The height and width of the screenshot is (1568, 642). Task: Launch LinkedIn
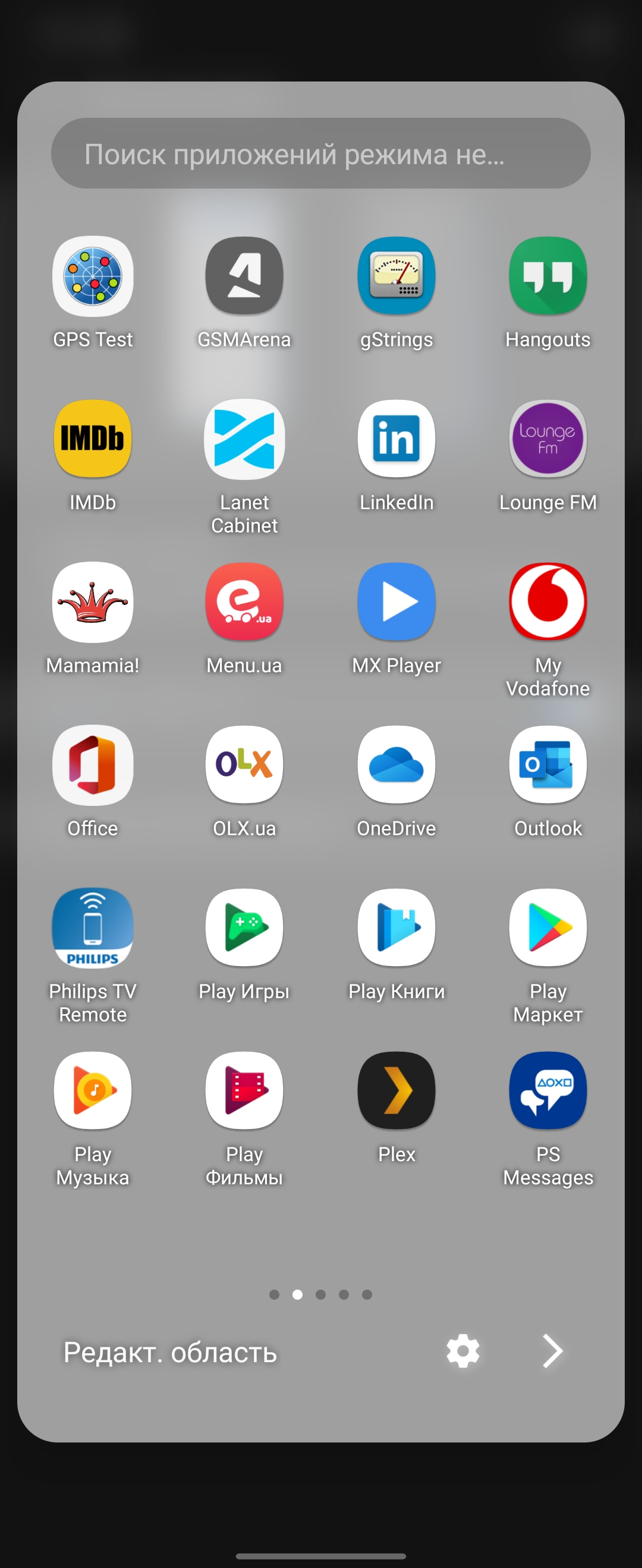coord(396,439)
